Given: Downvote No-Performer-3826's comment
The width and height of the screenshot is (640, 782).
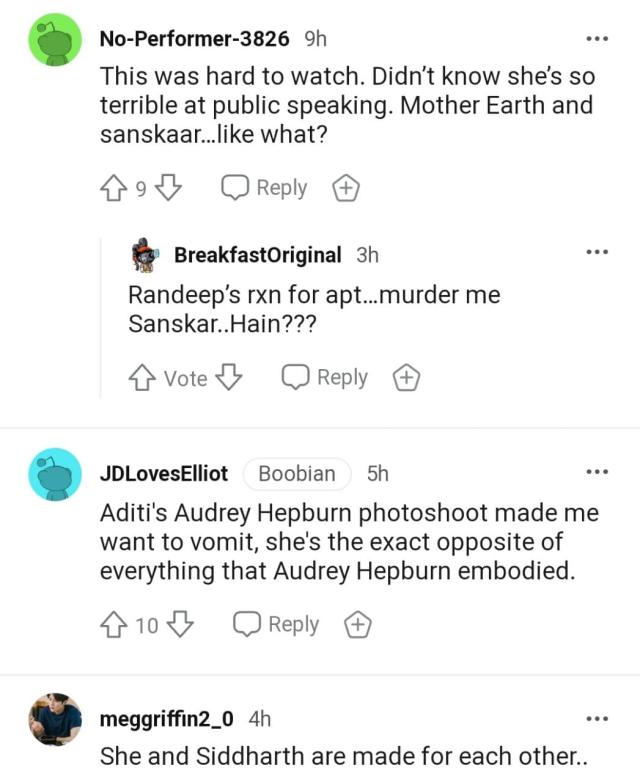Looking at the screenshot, I should 170,188.
